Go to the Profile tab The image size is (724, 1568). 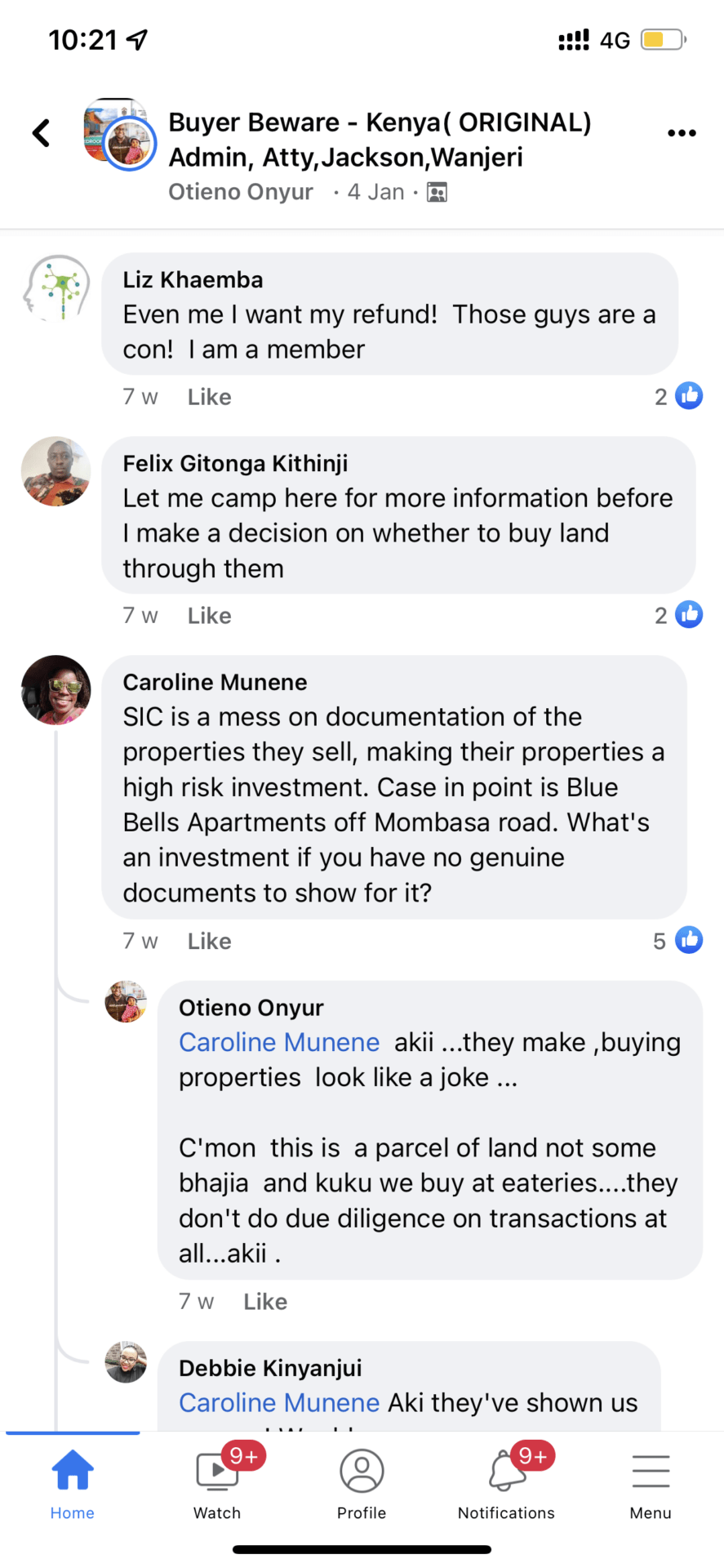[362, 1484]
